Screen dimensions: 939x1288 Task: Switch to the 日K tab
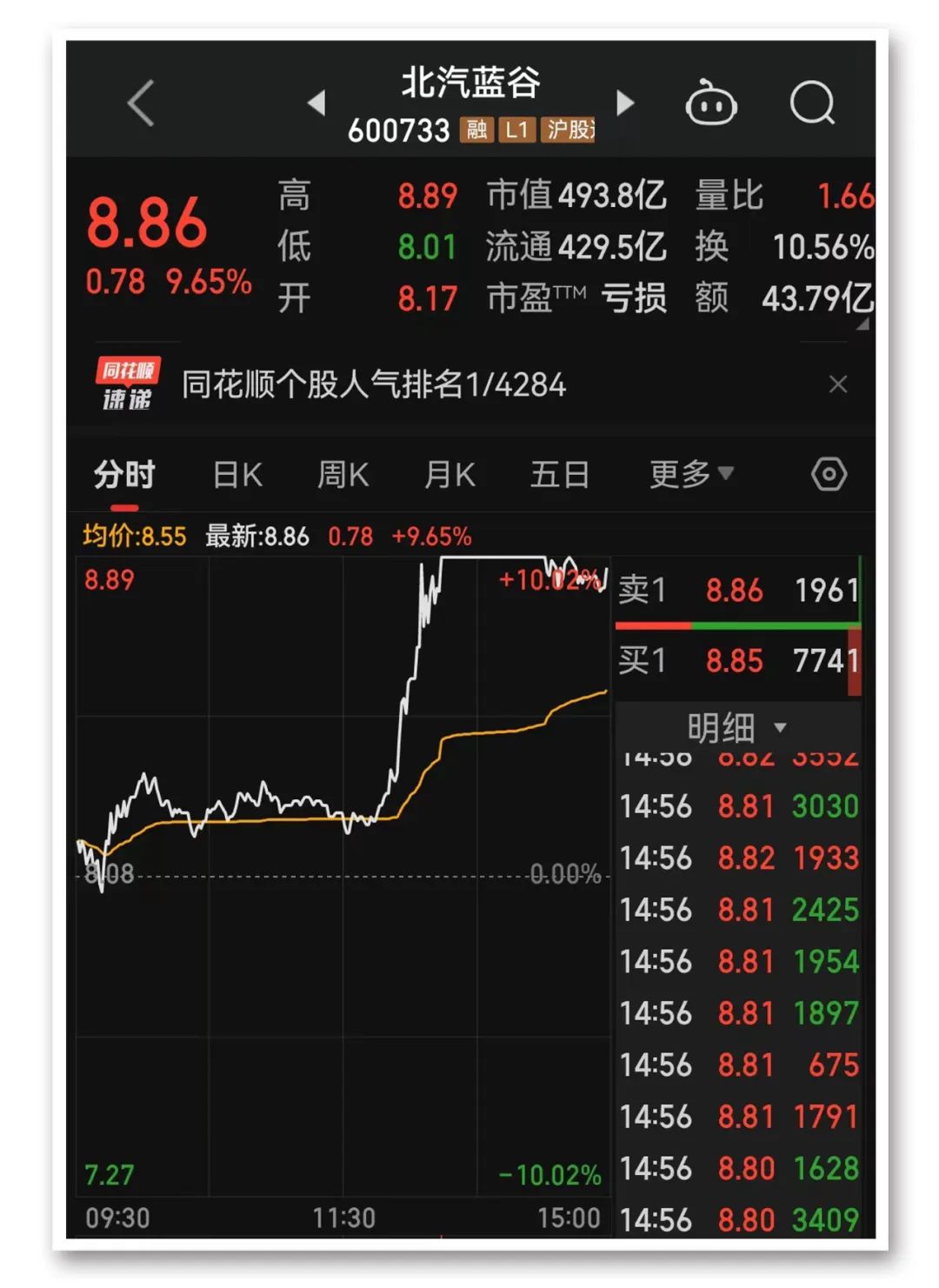[x=237, y=475]
